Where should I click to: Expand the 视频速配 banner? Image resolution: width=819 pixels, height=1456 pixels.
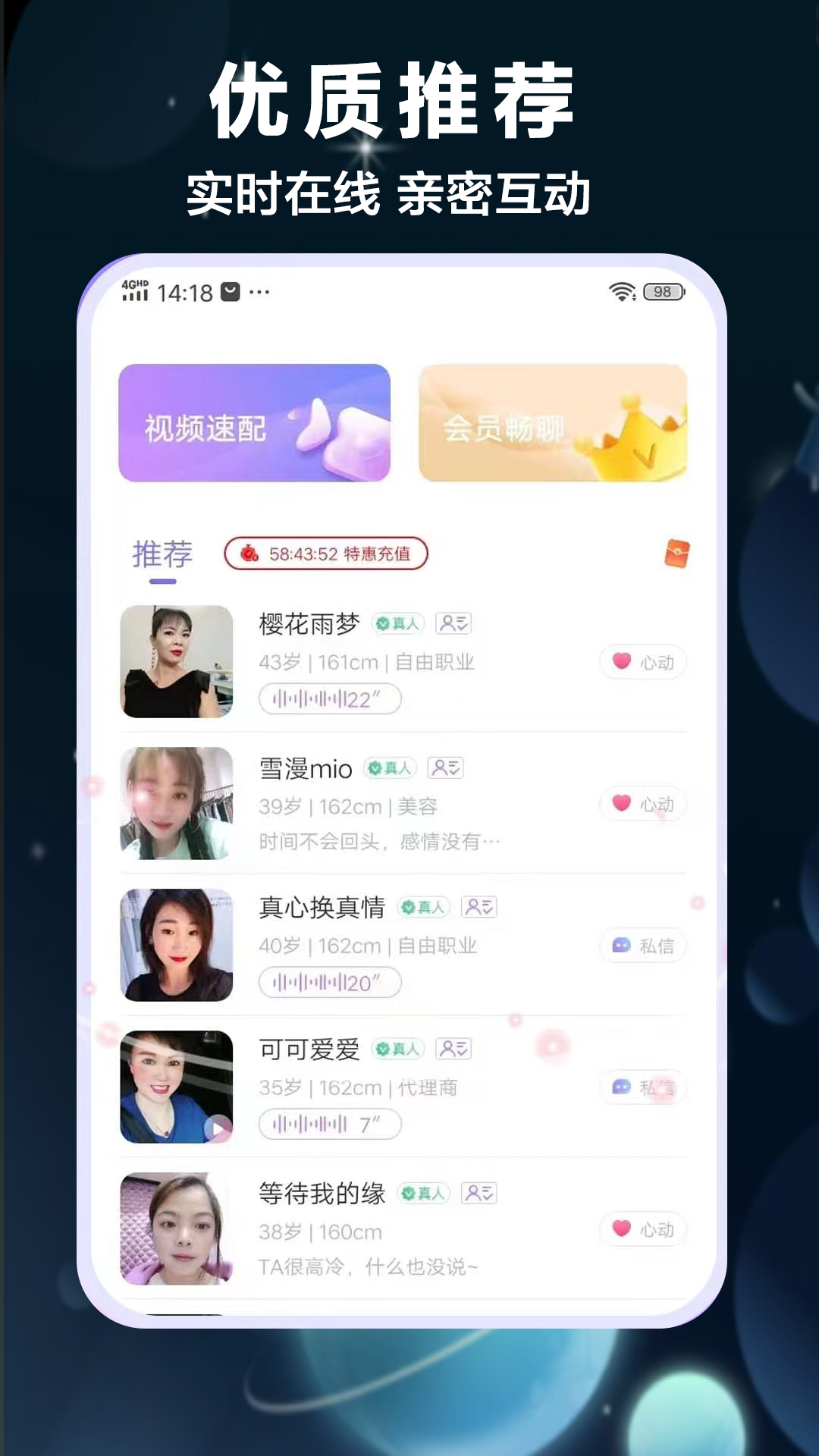pyautogui.click(x=254, y=422)
